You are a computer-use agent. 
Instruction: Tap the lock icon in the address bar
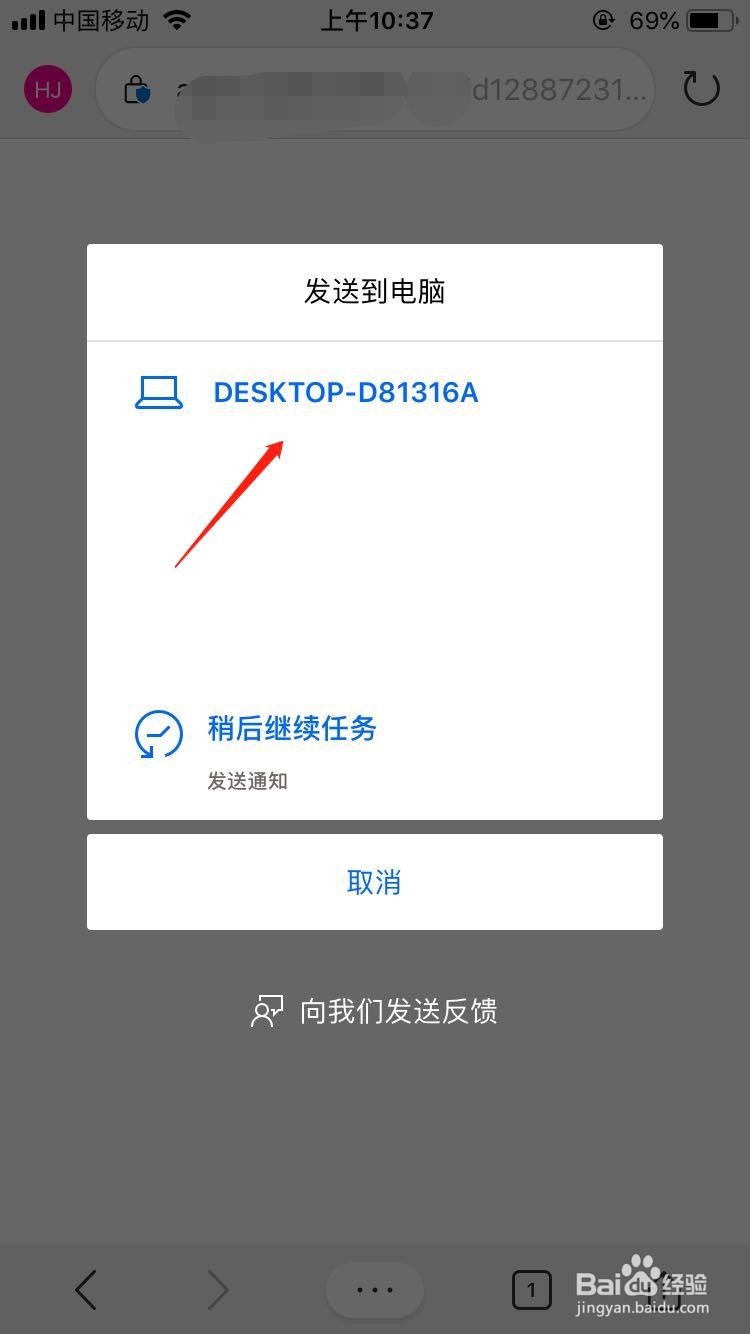(x=138, y=89)
